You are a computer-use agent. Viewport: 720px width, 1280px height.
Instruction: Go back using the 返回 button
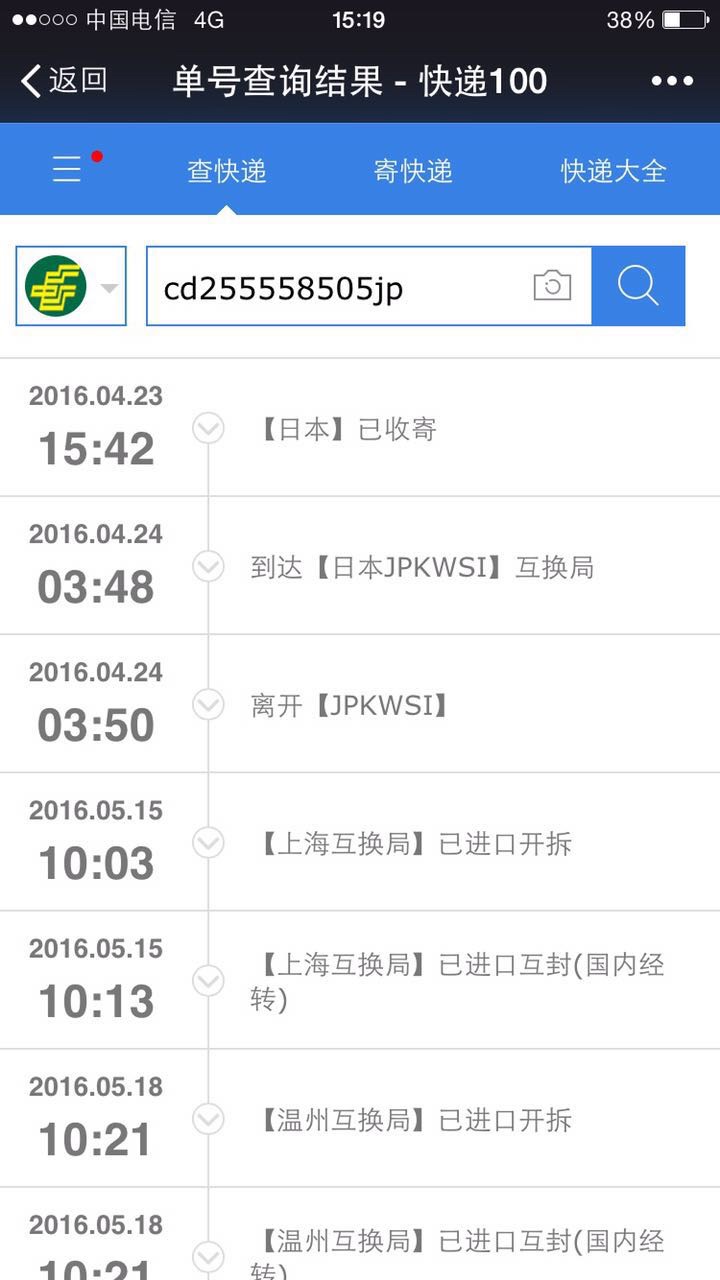pyautogui.click(x=63, y=80)
